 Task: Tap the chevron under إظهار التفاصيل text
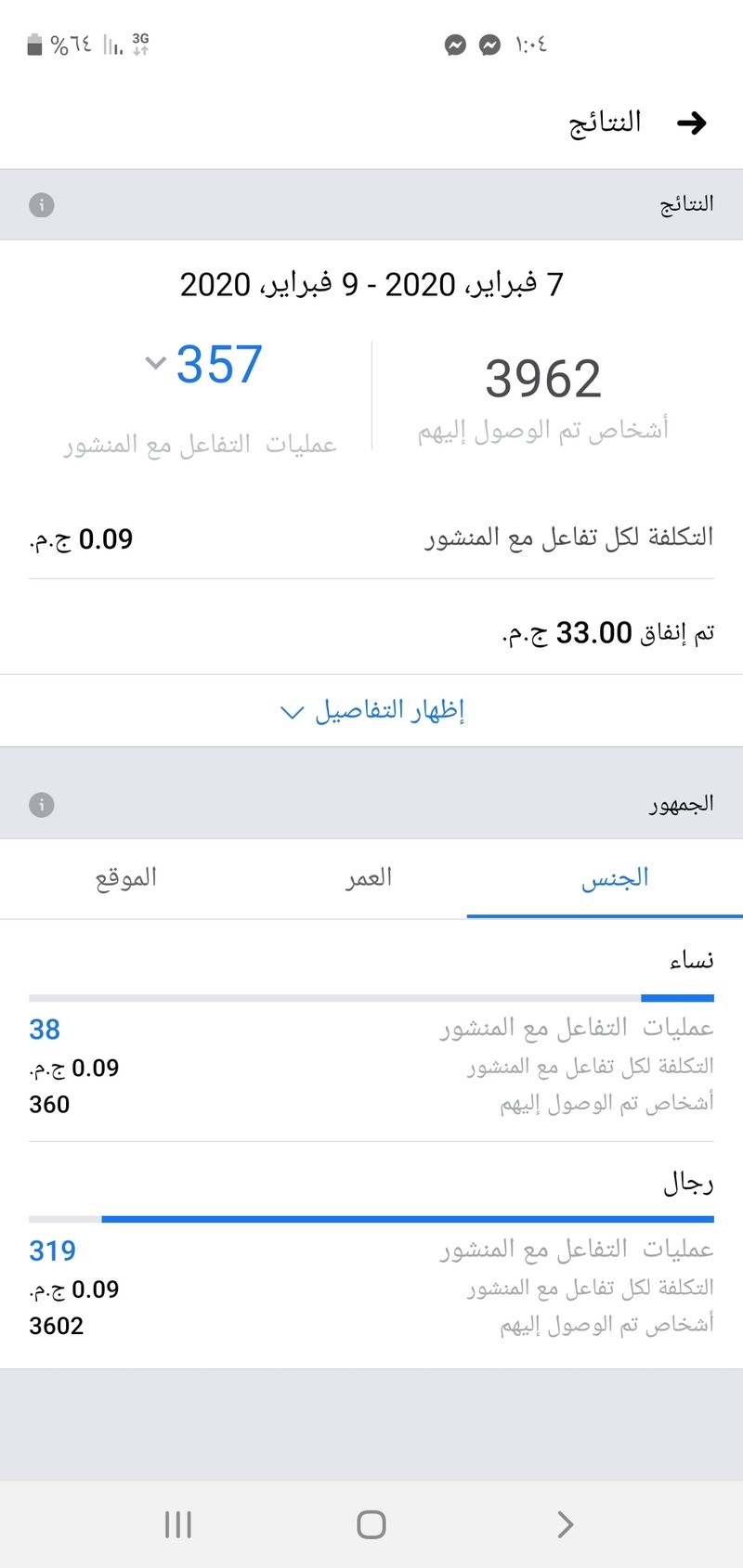pyautogui.click(x=292, y=712)
